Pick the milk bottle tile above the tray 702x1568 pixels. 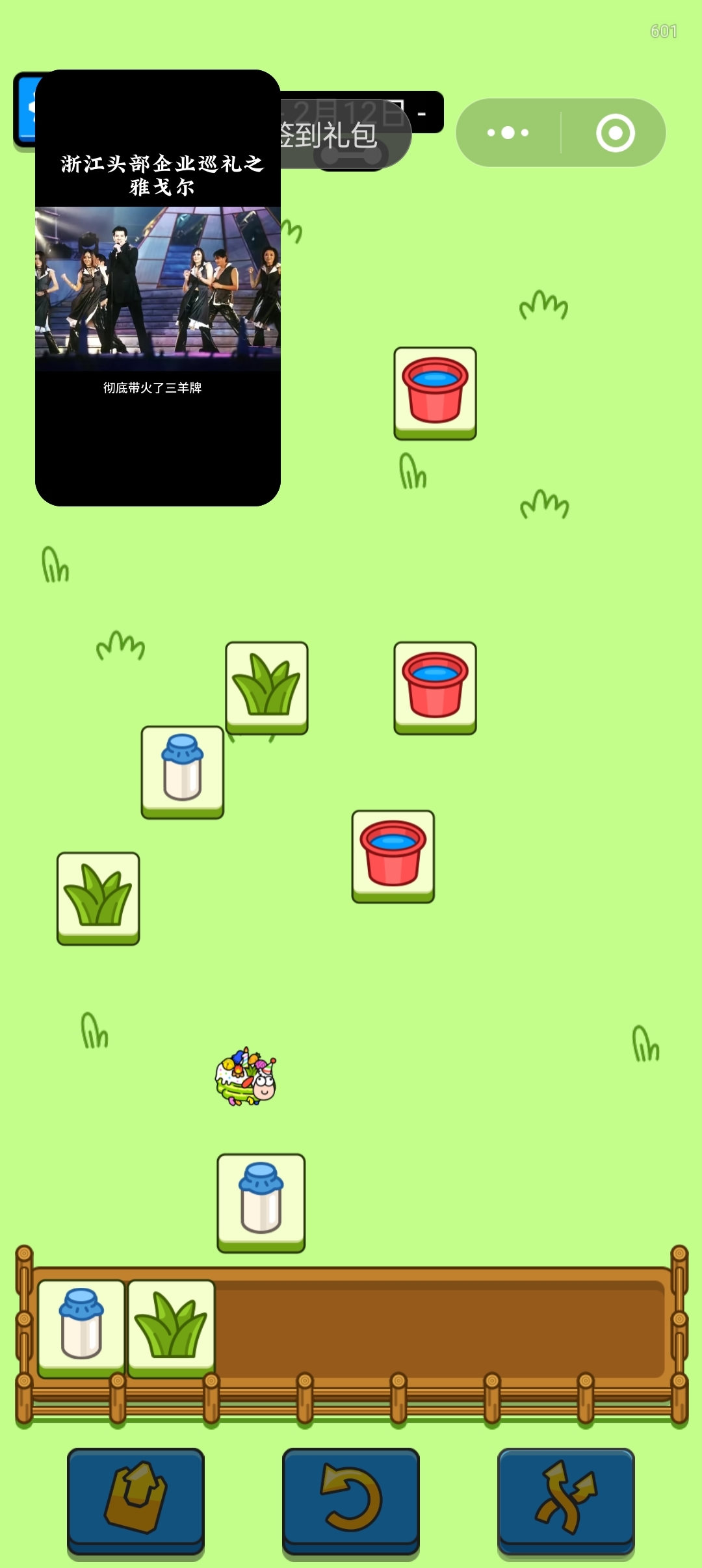[261, 1203]
